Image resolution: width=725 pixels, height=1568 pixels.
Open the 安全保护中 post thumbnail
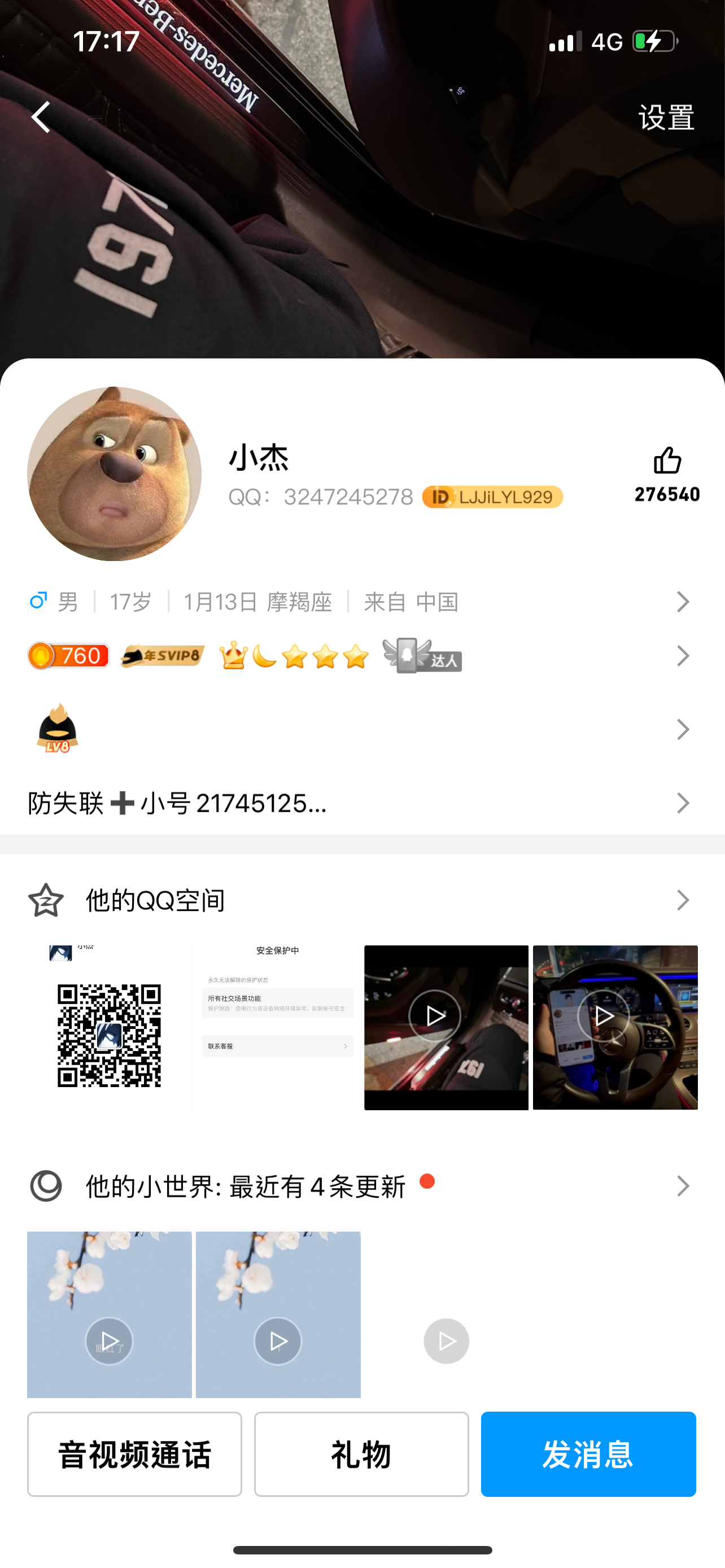(278, 1027)
